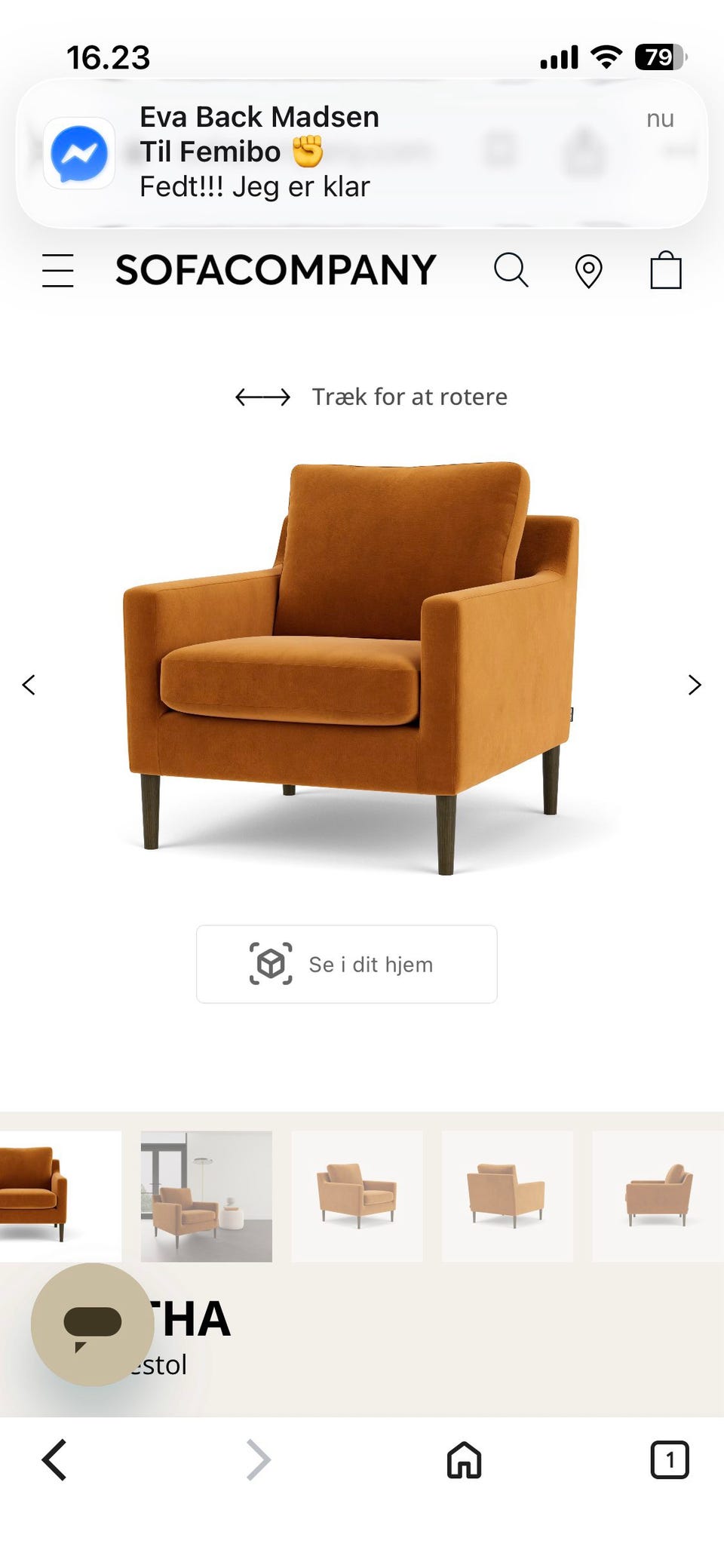Go back using the browser back arrow
724x1568 pixels.
tap(54, 1458)
